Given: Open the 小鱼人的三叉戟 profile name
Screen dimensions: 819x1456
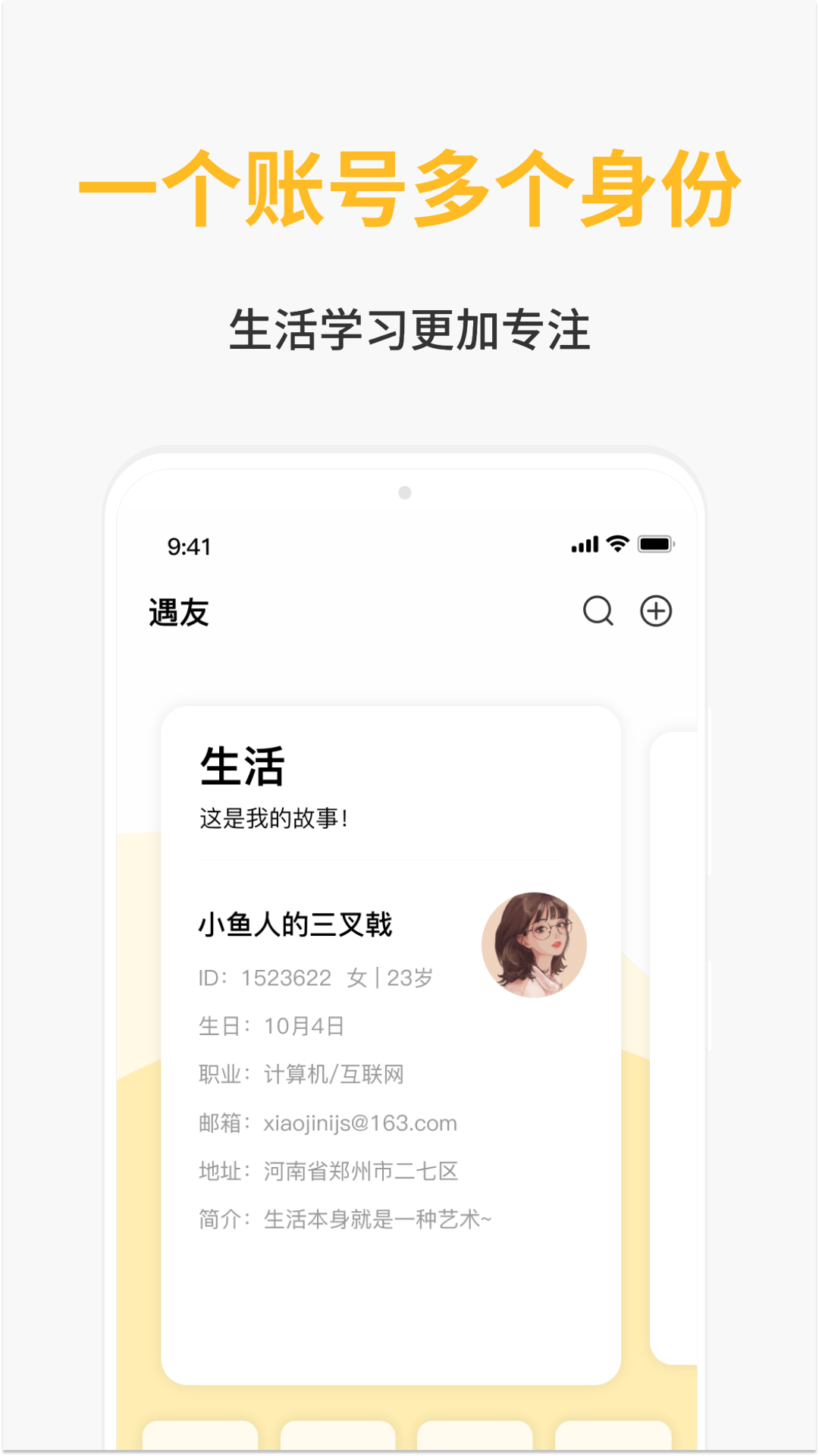Looking at the screenshot, I should click(x=296, y=924).
